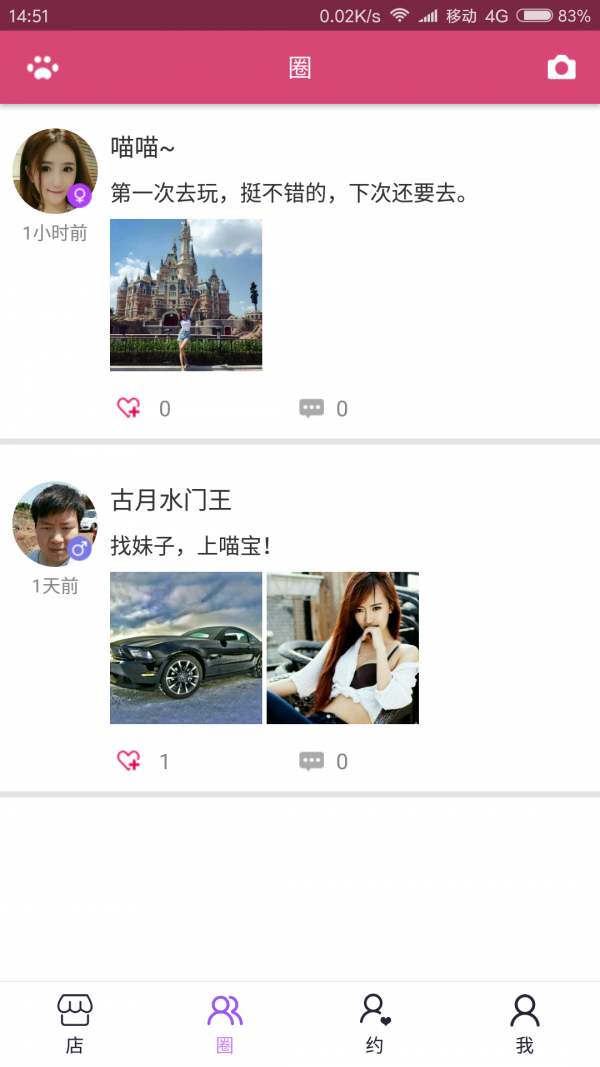600x1067 pixels.
Task: Select the 圈 tab
Action: [x=225, y=1024]
